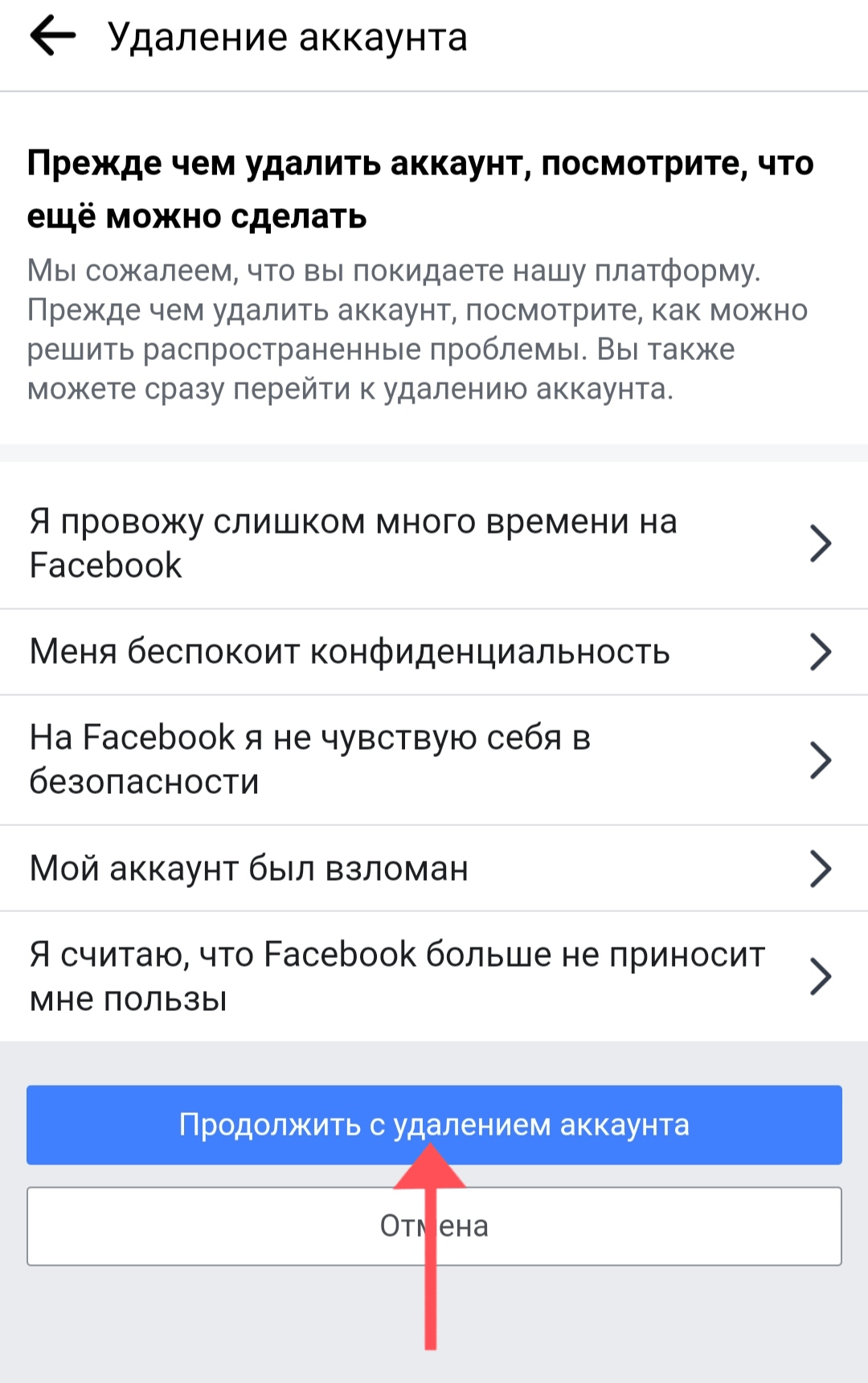The width and height of the screenshot is (868, 1383).
Task: Choose "Мой аккаунт был взломан" row
Action: point(432,869)
